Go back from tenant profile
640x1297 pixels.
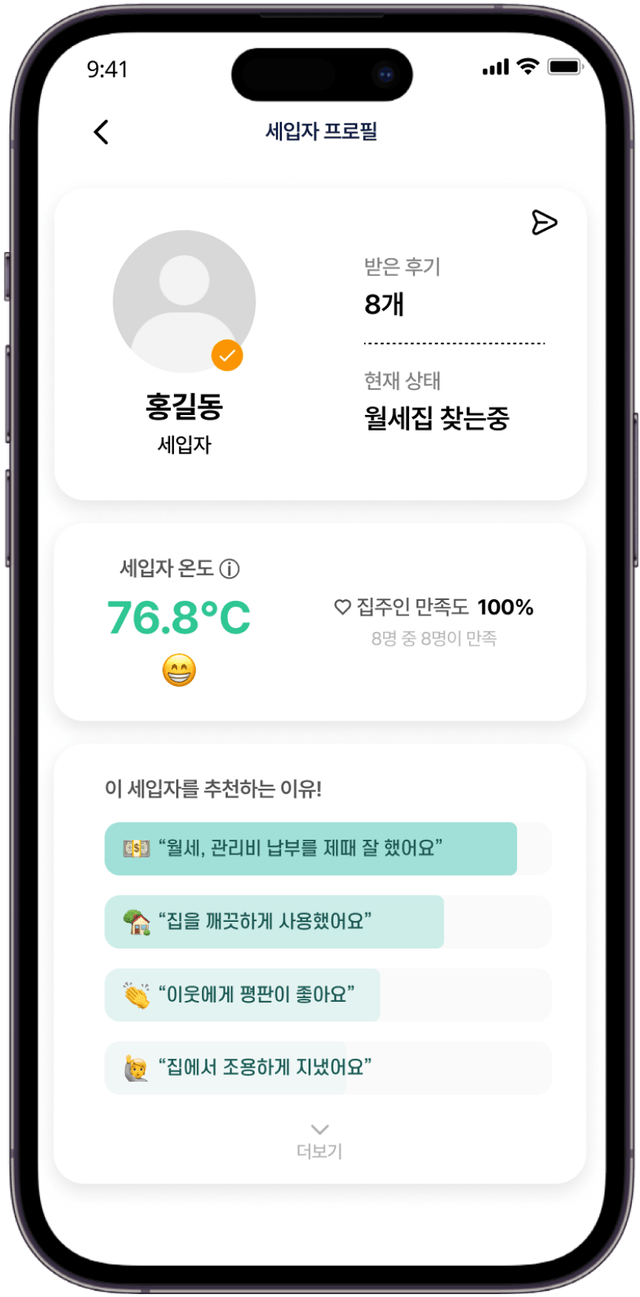click(101, 132)
